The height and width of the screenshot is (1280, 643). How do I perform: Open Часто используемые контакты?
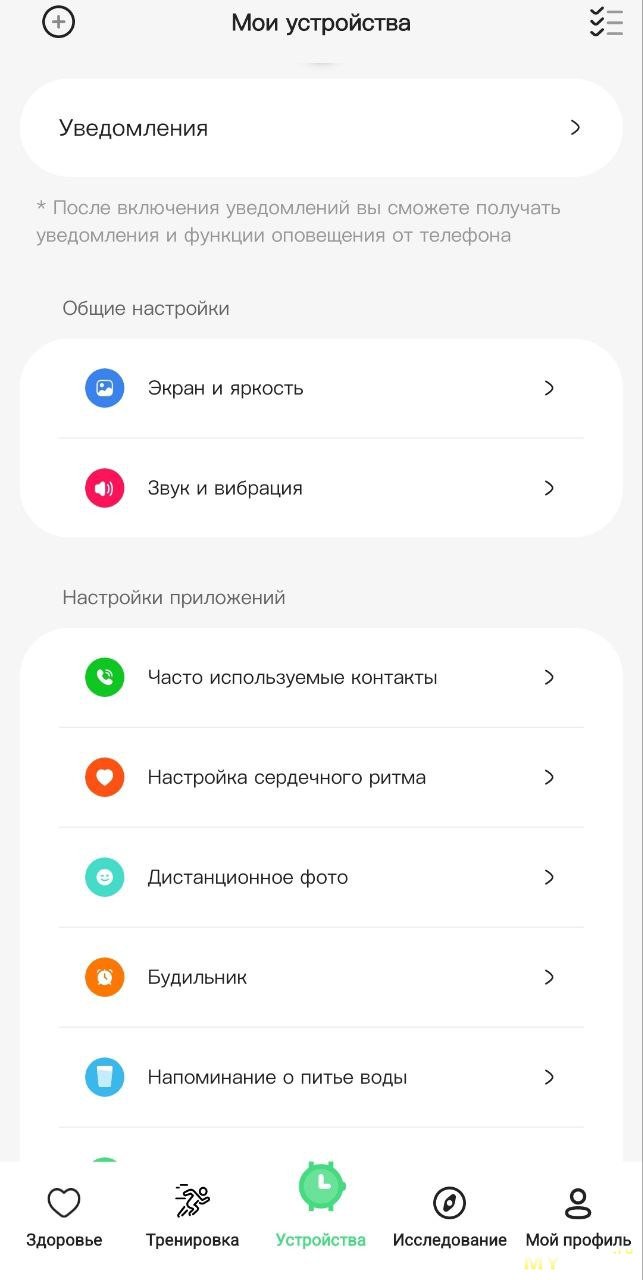[x=321, y=677]
